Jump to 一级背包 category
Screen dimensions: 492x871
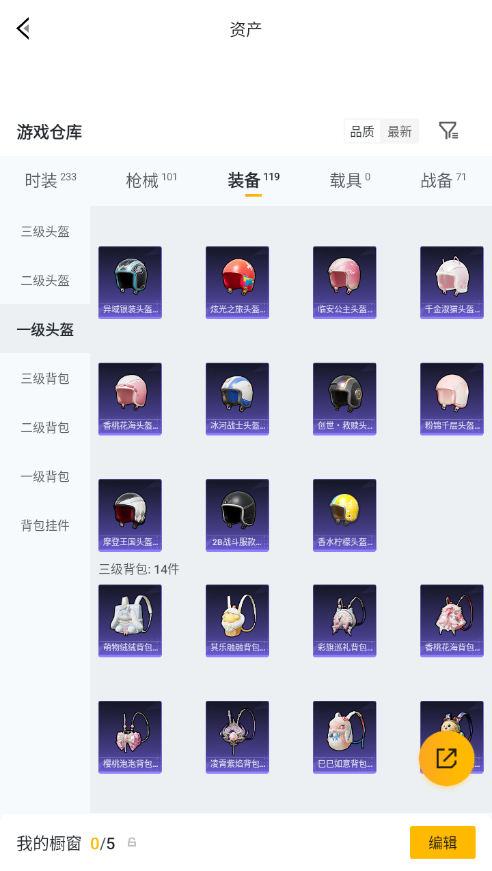click(x=45, y=476)
